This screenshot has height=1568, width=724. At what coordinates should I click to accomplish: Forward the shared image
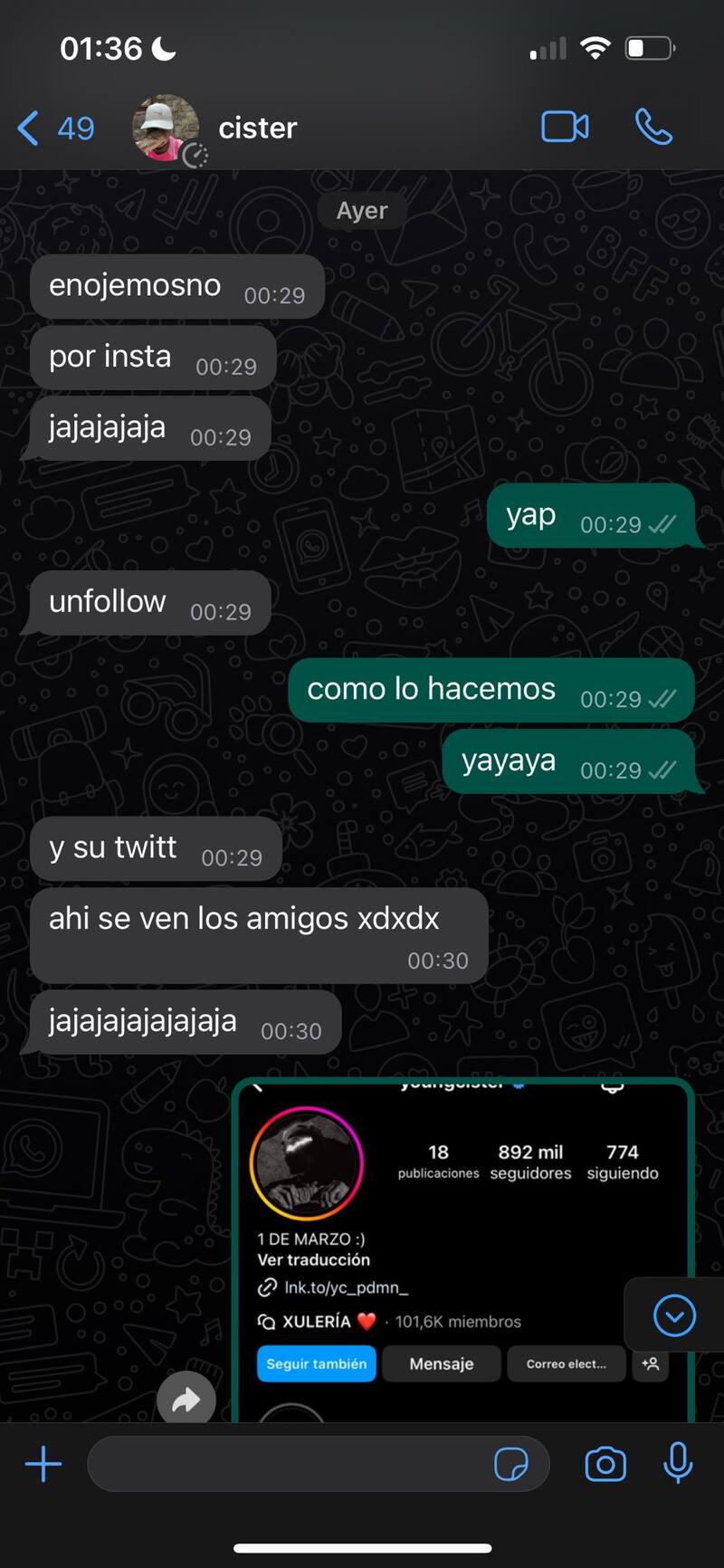click(x=186, y=1401)
